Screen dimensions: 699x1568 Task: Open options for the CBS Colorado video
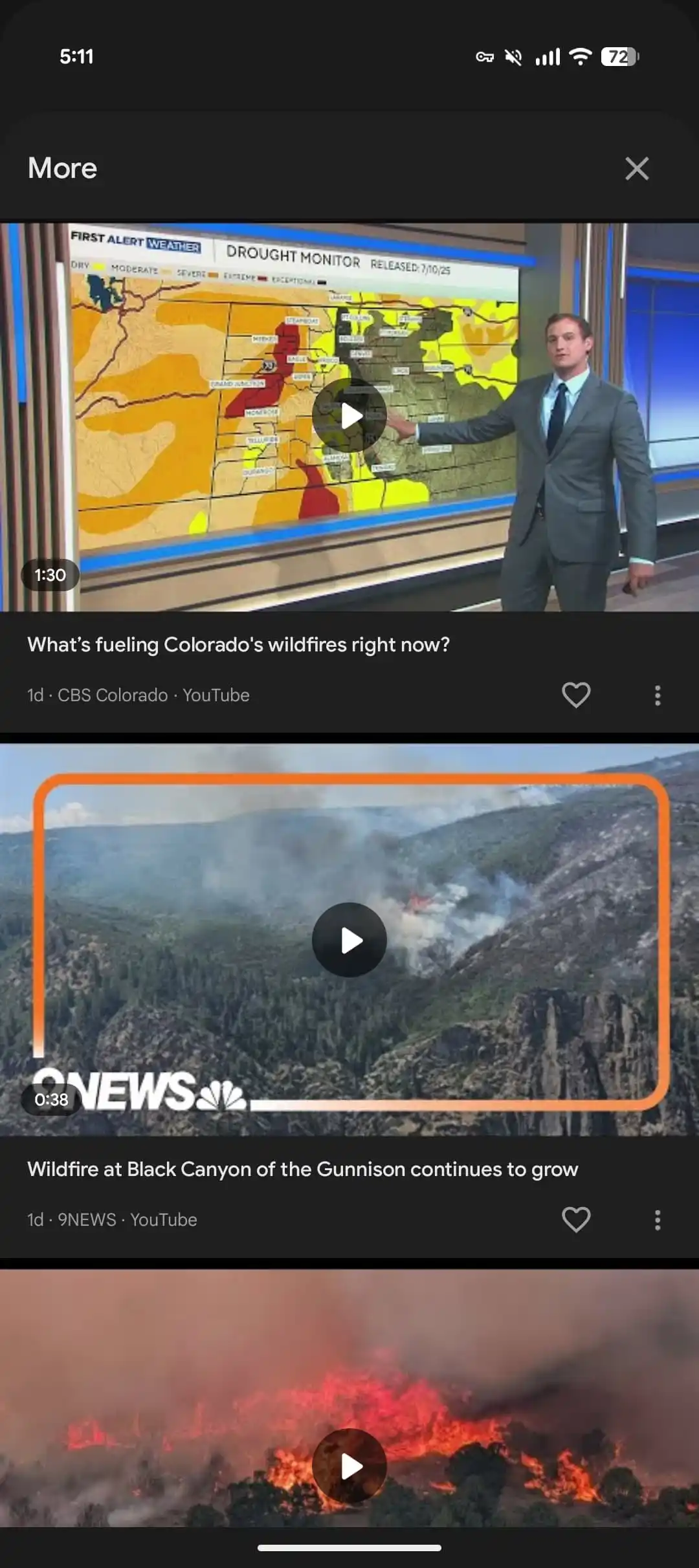(657, 695)
